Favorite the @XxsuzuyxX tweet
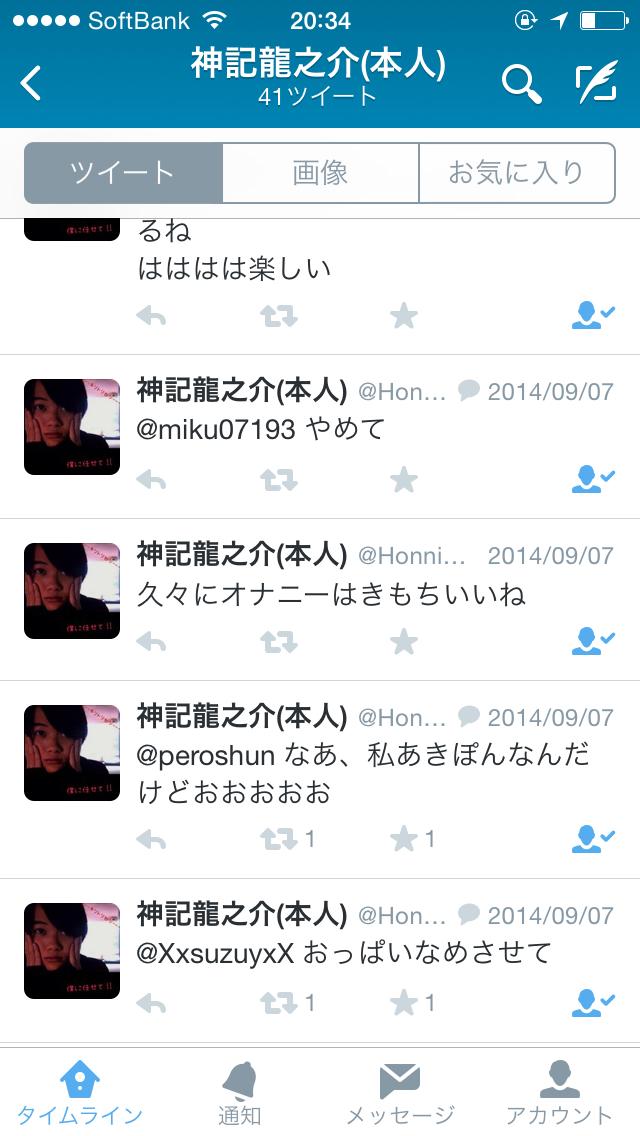This screenshot has height=1136, width=640. click(405, 1002)
